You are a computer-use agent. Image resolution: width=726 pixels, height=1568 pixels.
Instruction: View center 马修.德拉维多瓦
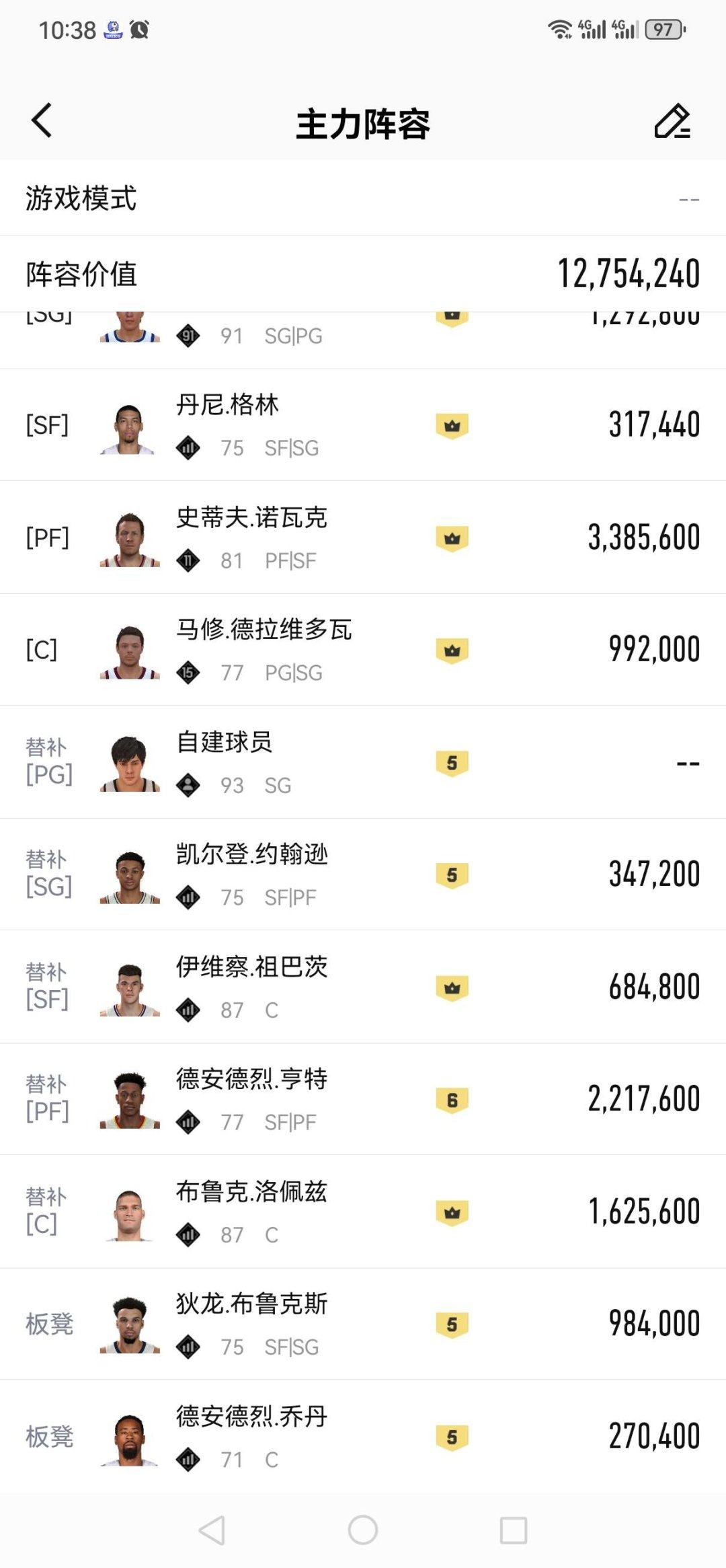(363, 650)
